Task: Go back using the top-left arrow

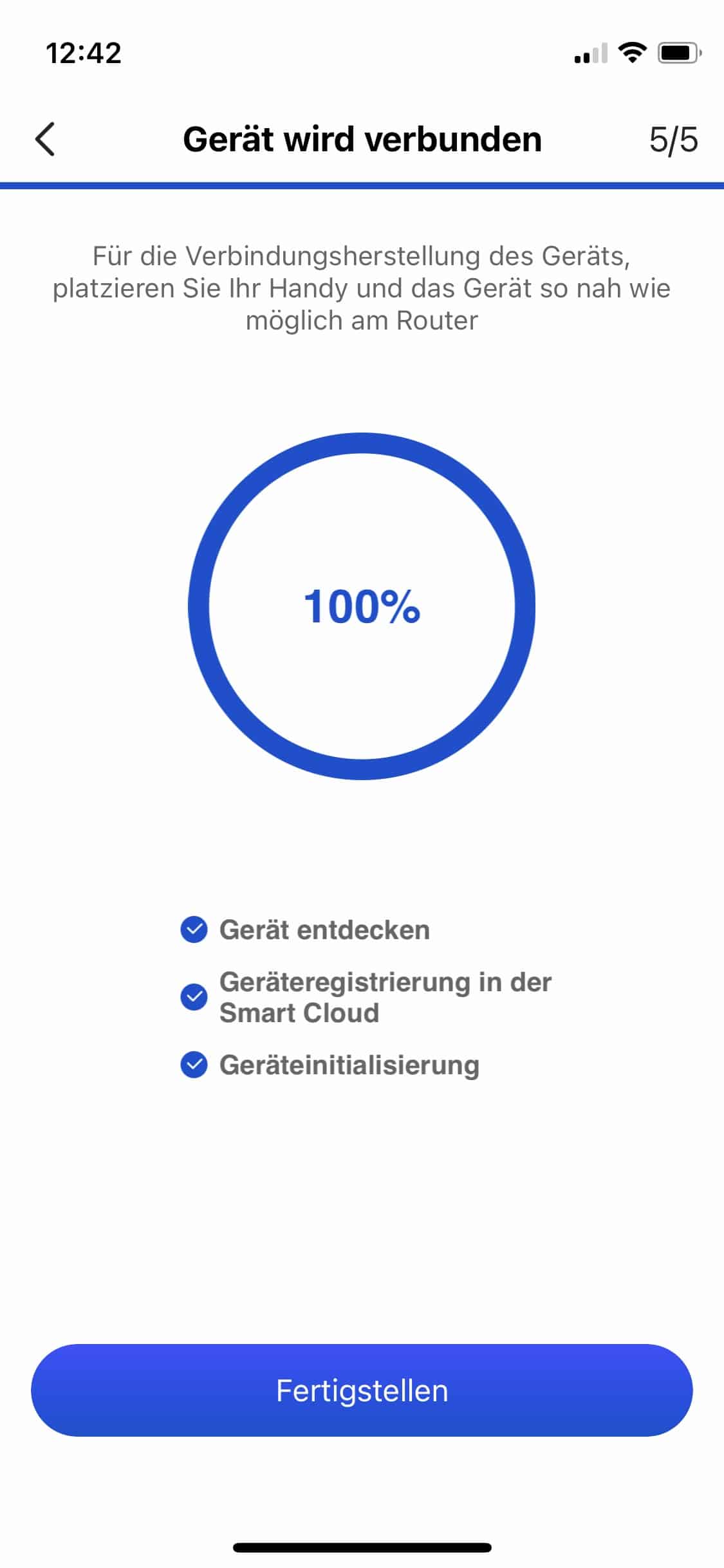Action: pyautogui.click(x=45, y=139)
